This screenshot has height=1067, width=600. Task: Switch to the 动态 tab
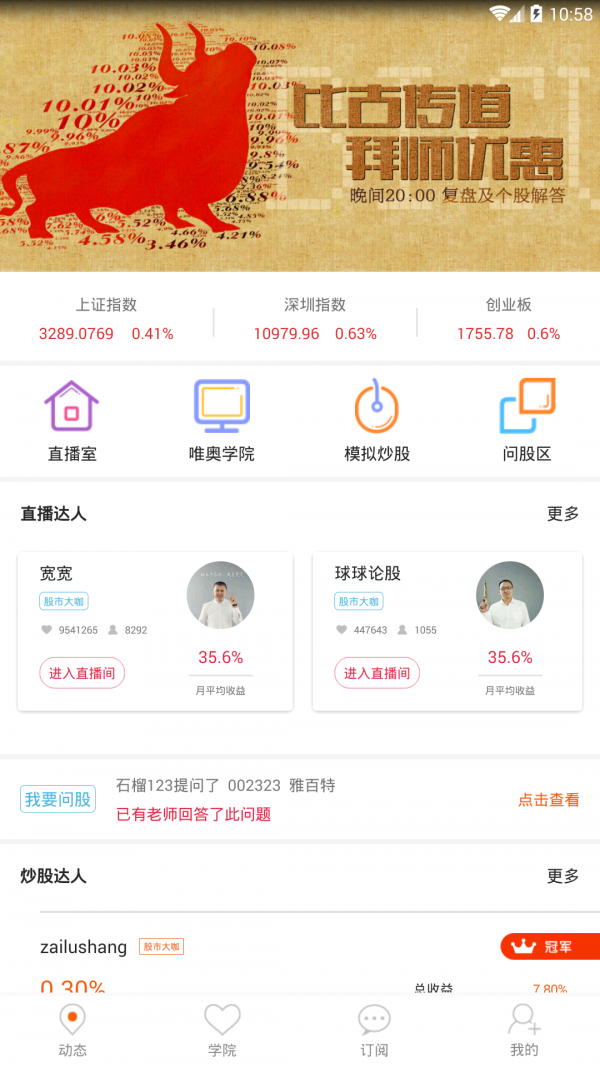[x=72, y=1030]
